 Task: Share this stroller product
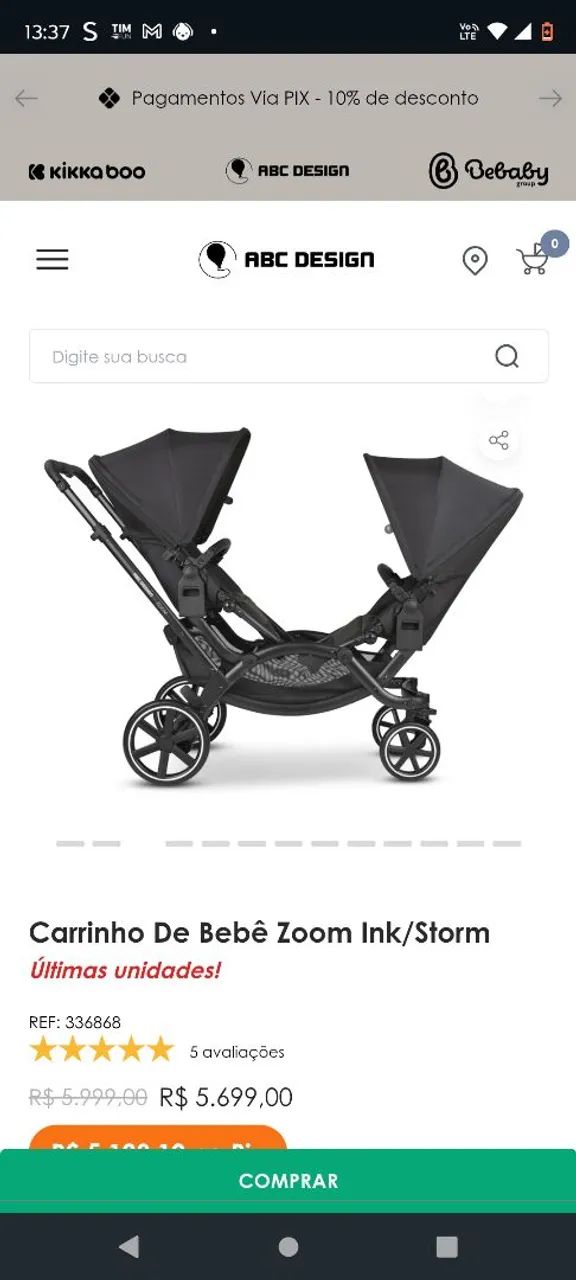(498, 440)
